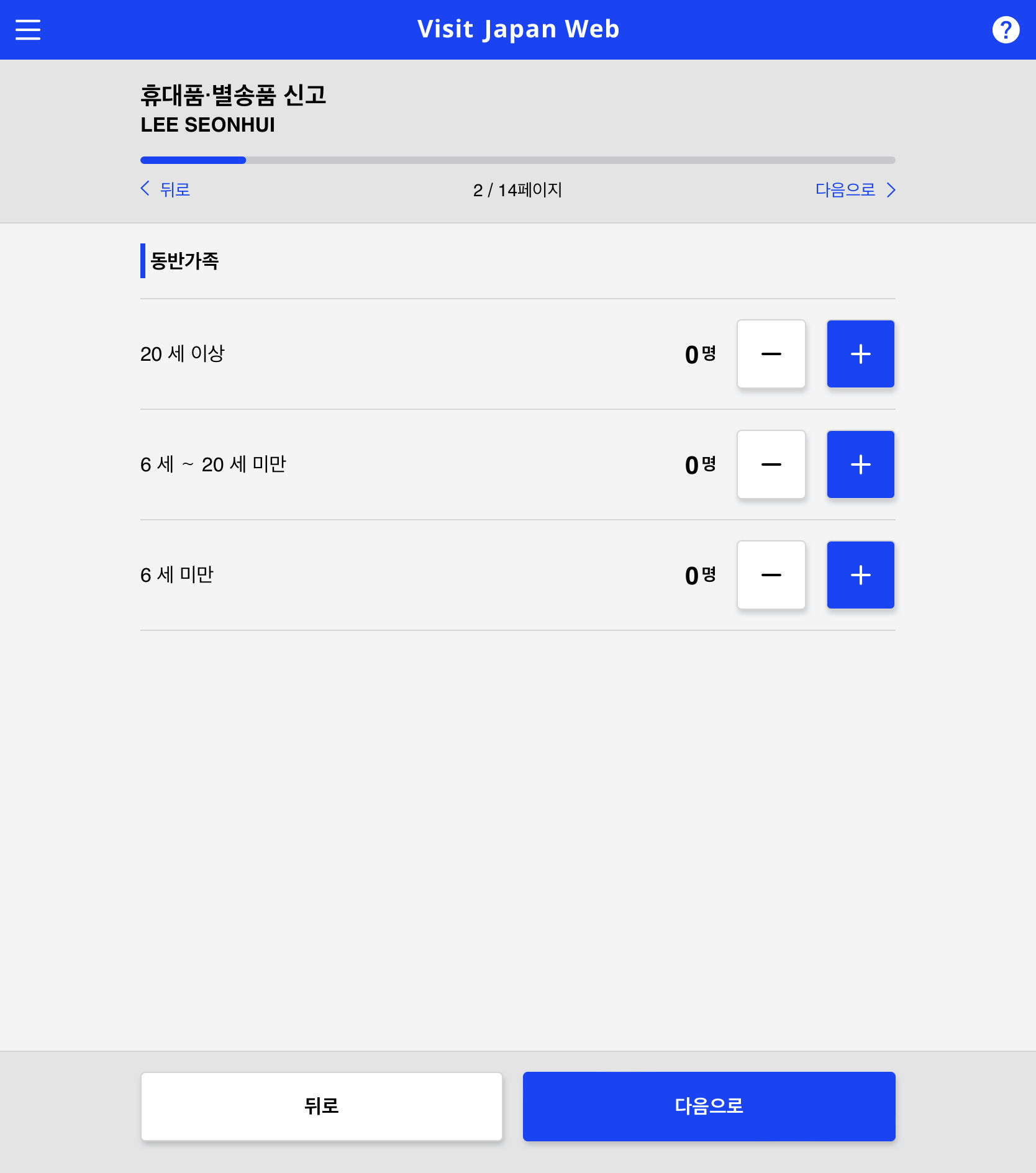Click the name LEE SEONHUI
Viewport: 1036px width, 1173px height.
(207, 125)
